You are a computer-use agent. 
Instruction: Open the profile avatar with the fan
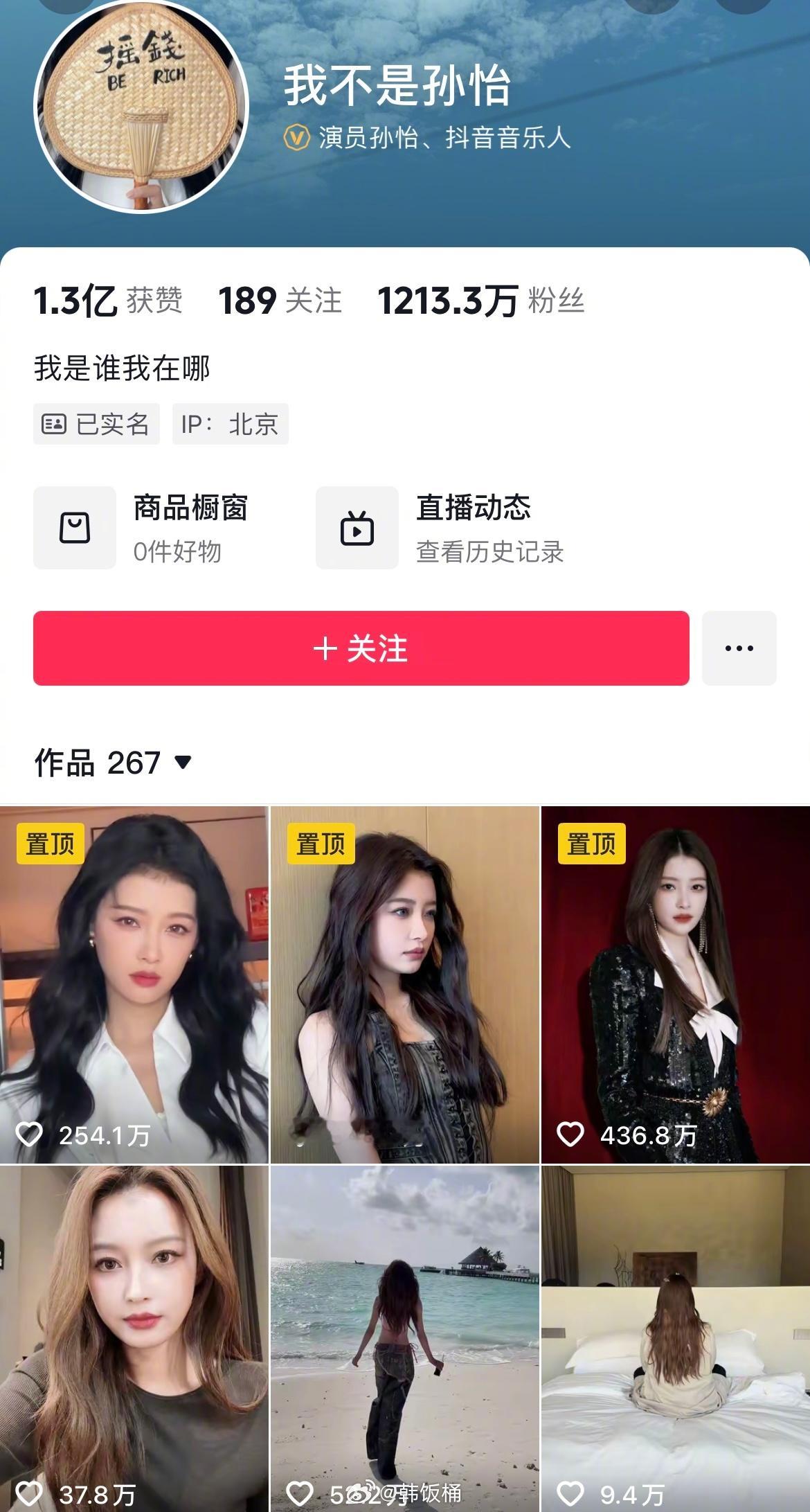pyautogui.click(x=141, y=105)
